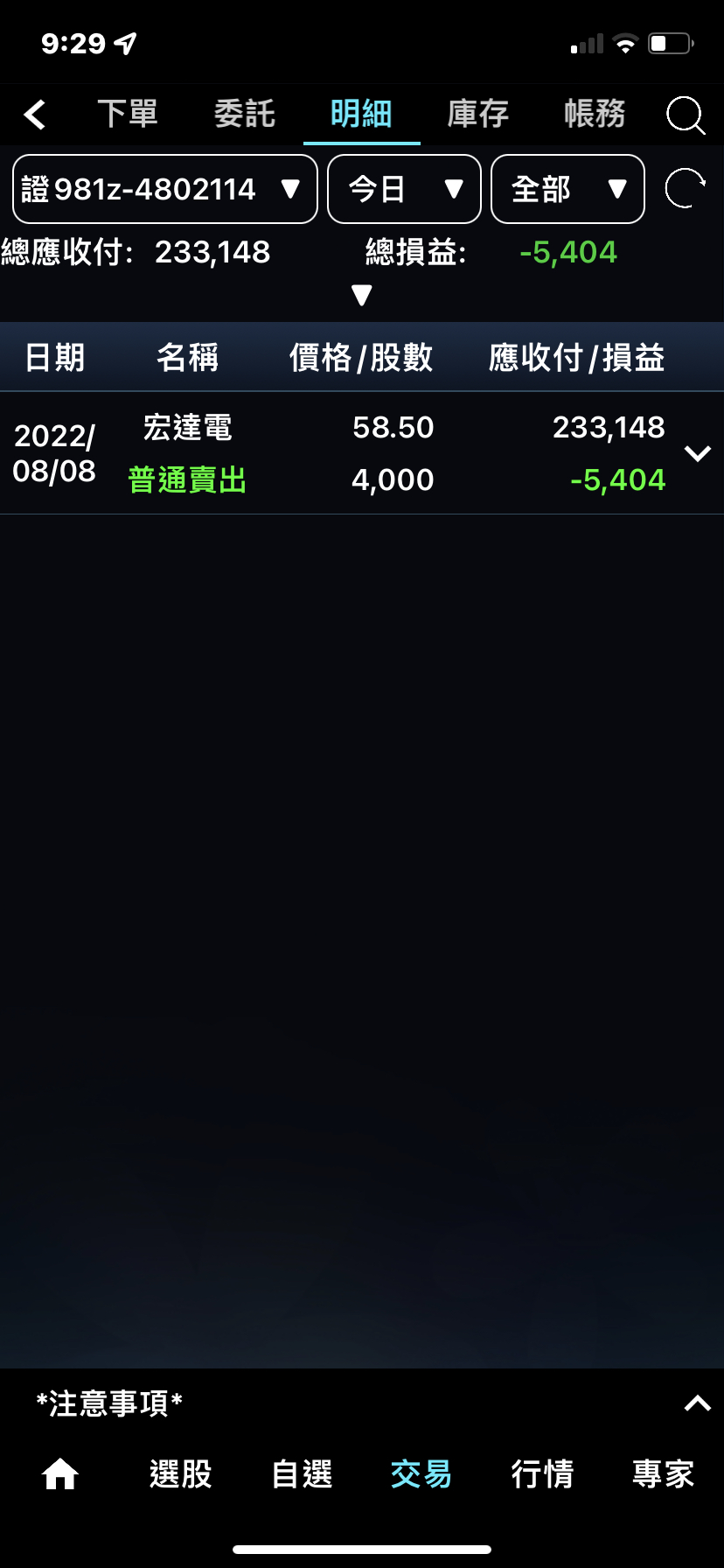Switch to the 委託 tab

click(245, 115)
